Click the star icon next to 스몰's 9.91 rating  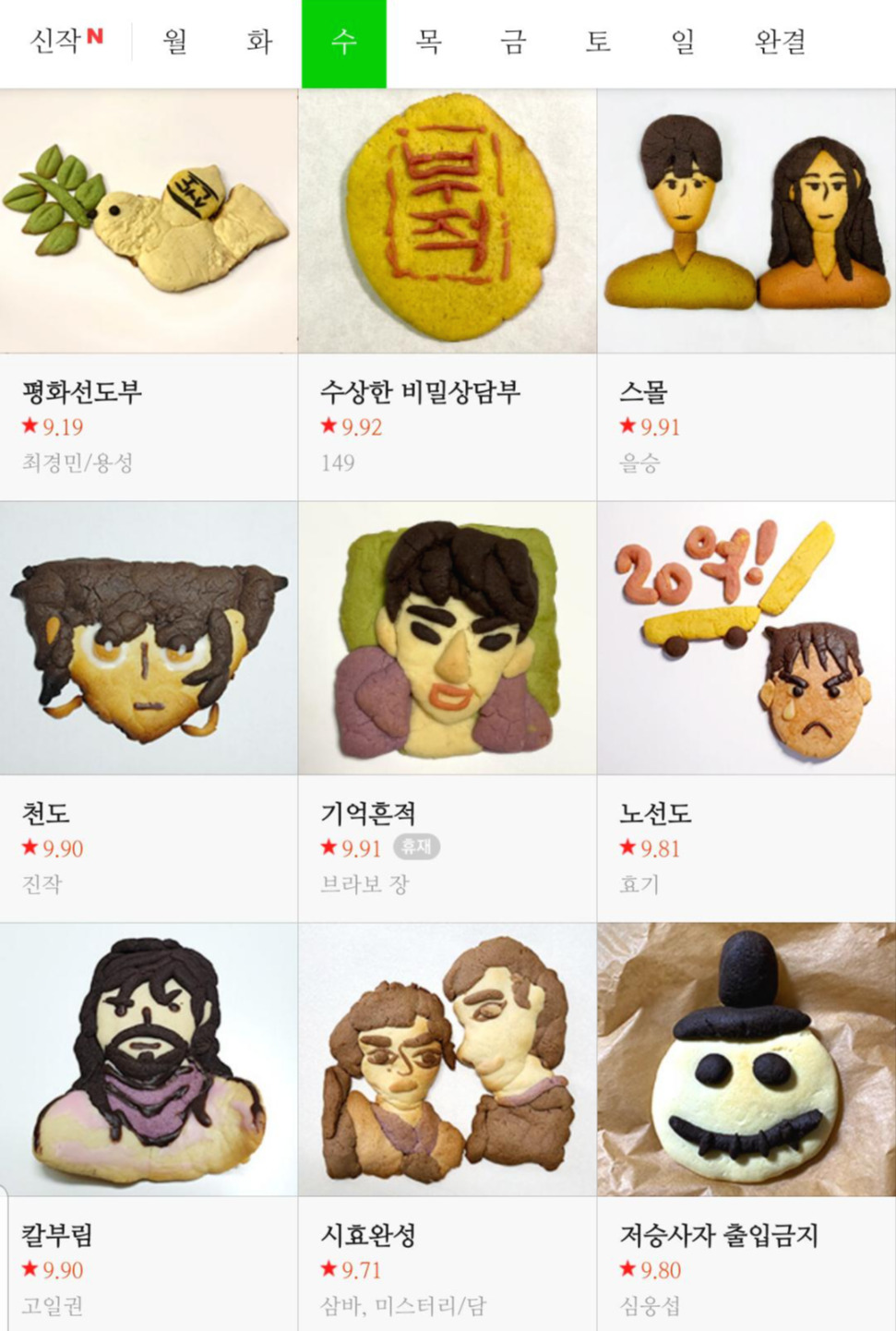(628, 427)
